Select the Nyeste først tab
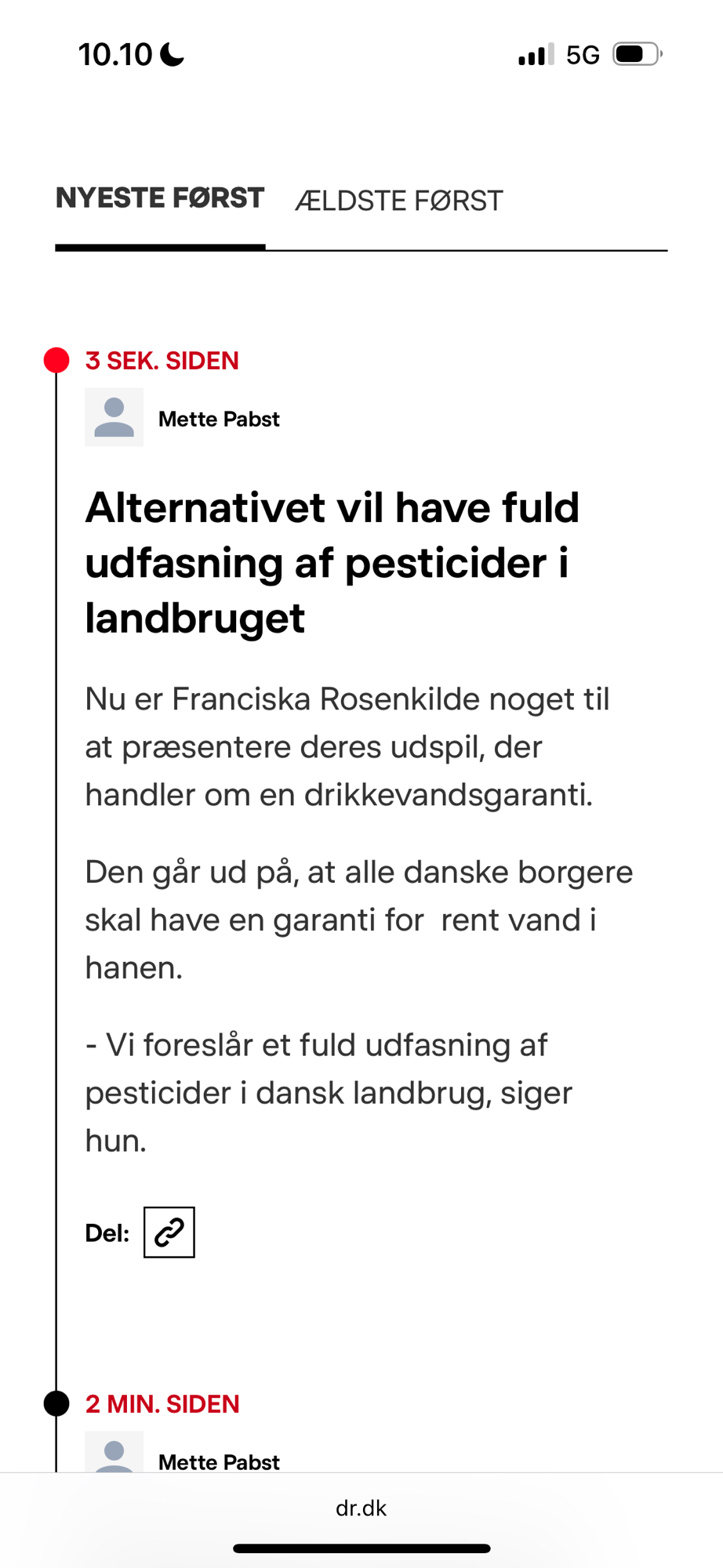This screenshot has width=723, height=1568. (x=160, y=198)
